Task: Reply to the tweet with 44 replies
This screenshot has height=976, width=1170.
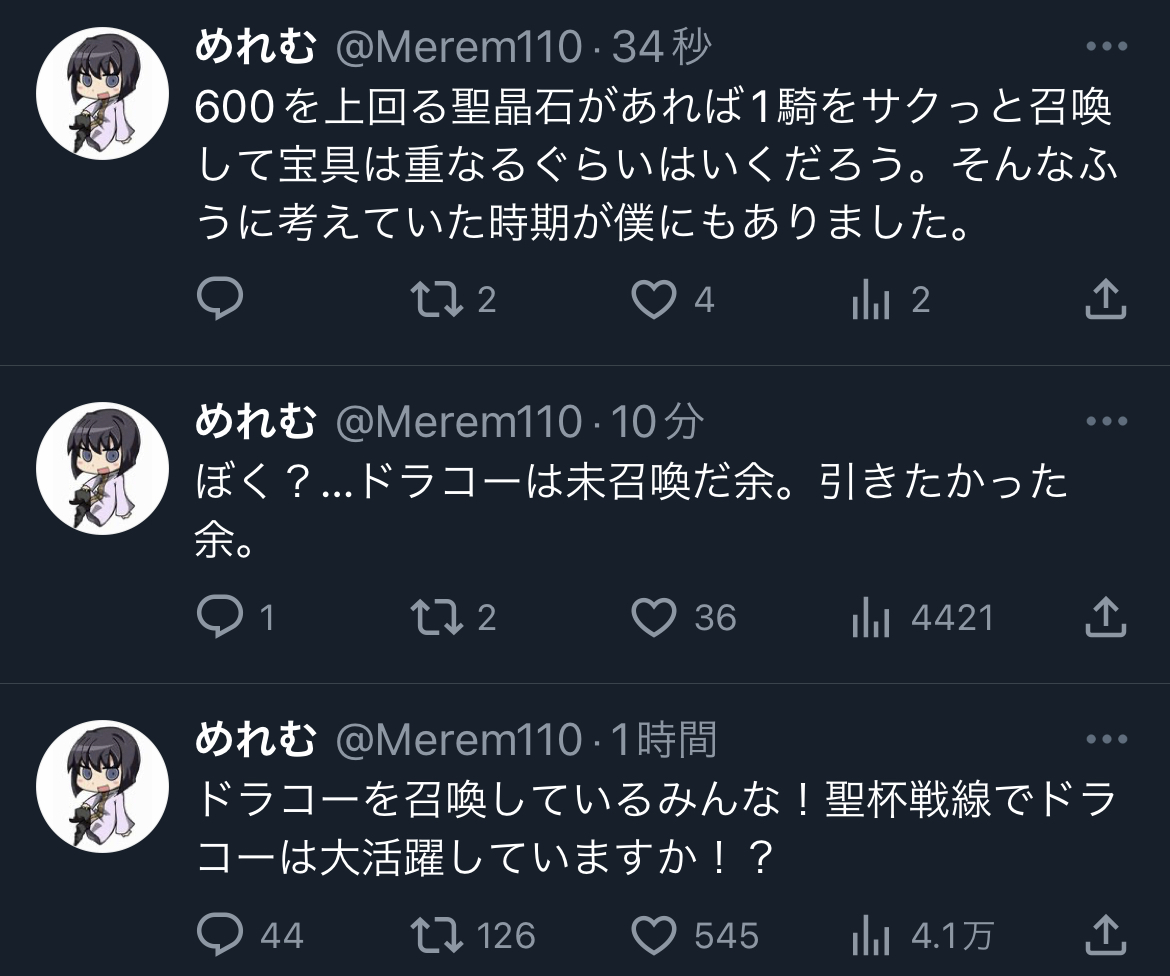Action: (x=219, y=936)
